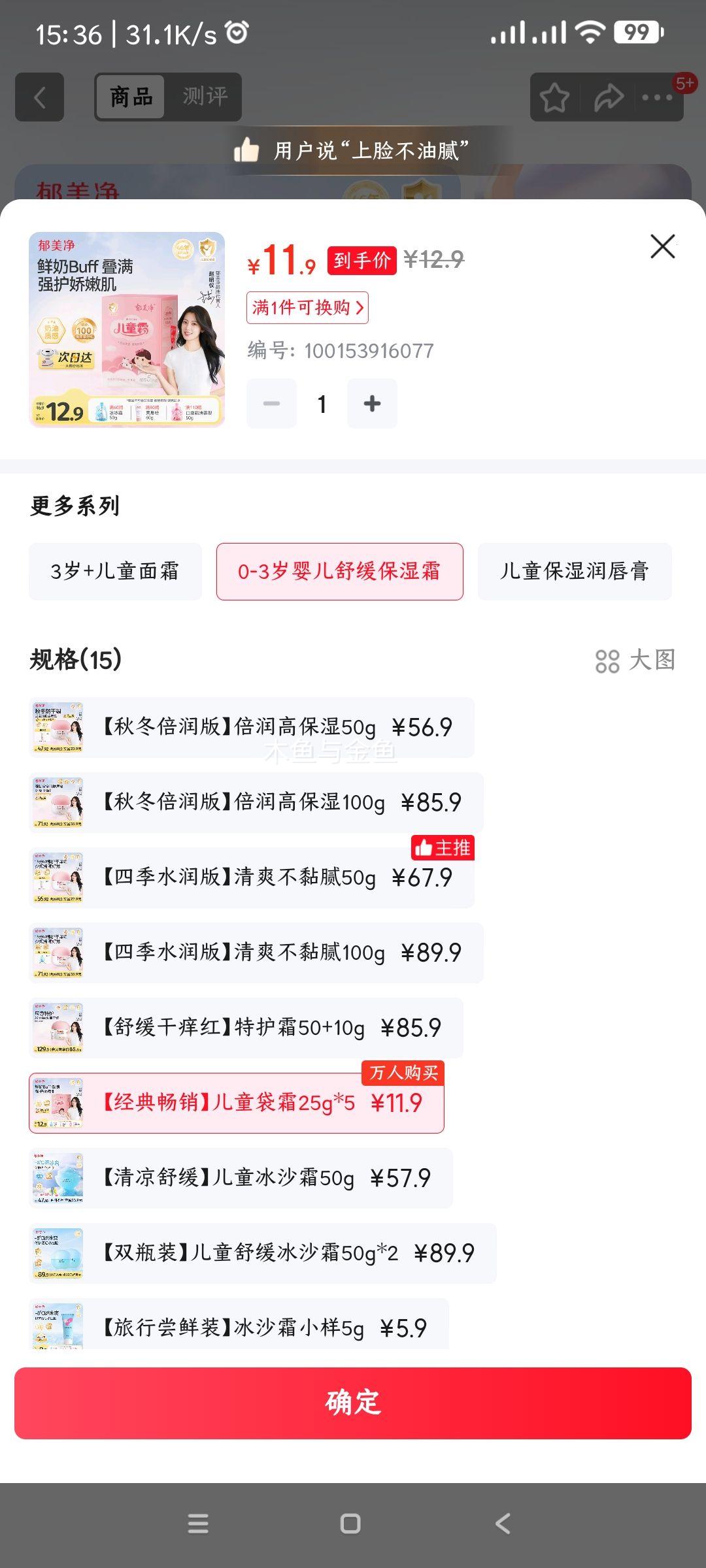706x1568 pixels.
Task: Decrease quantity with the minus stepper
Action: (x=271, y=404)
